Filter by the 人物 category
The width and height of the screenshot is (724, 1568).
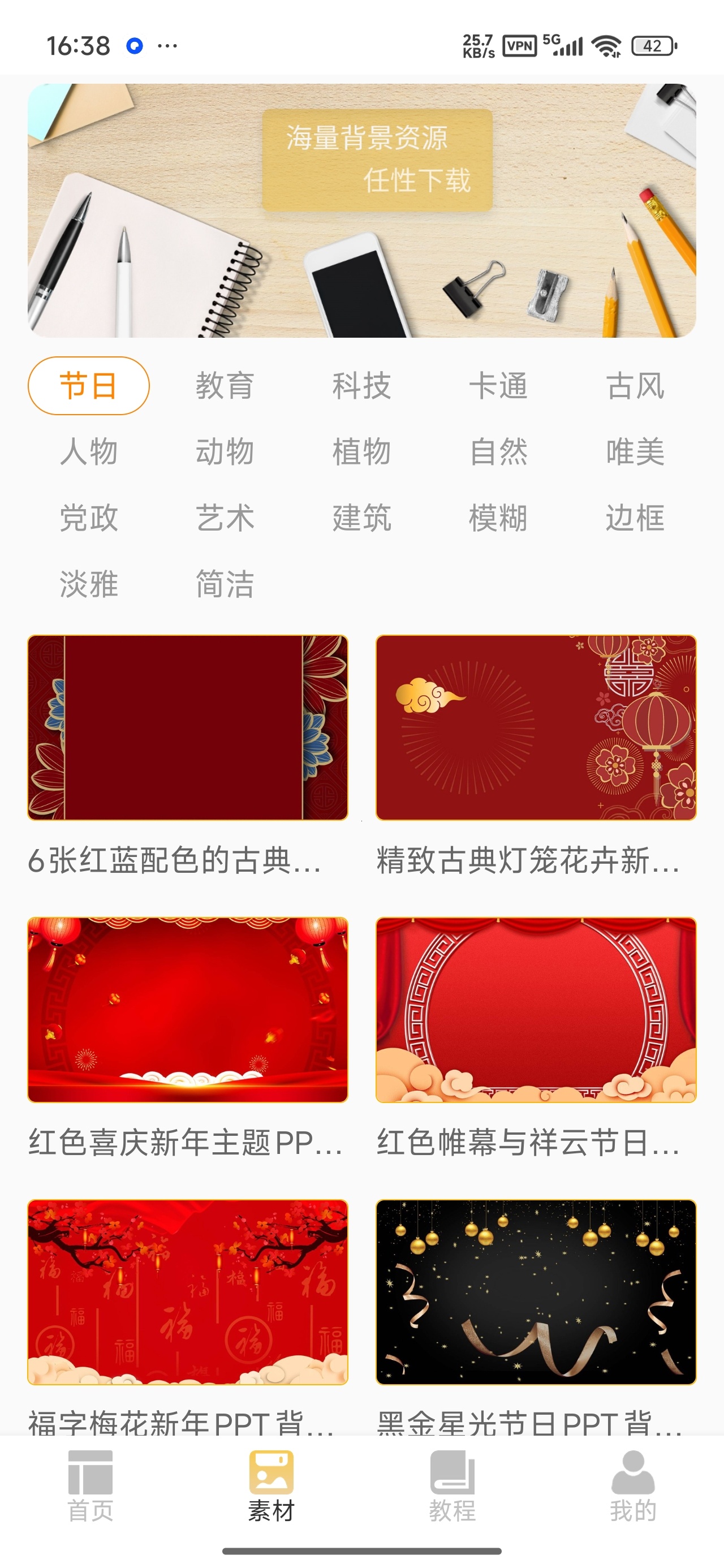pos(89,453)
